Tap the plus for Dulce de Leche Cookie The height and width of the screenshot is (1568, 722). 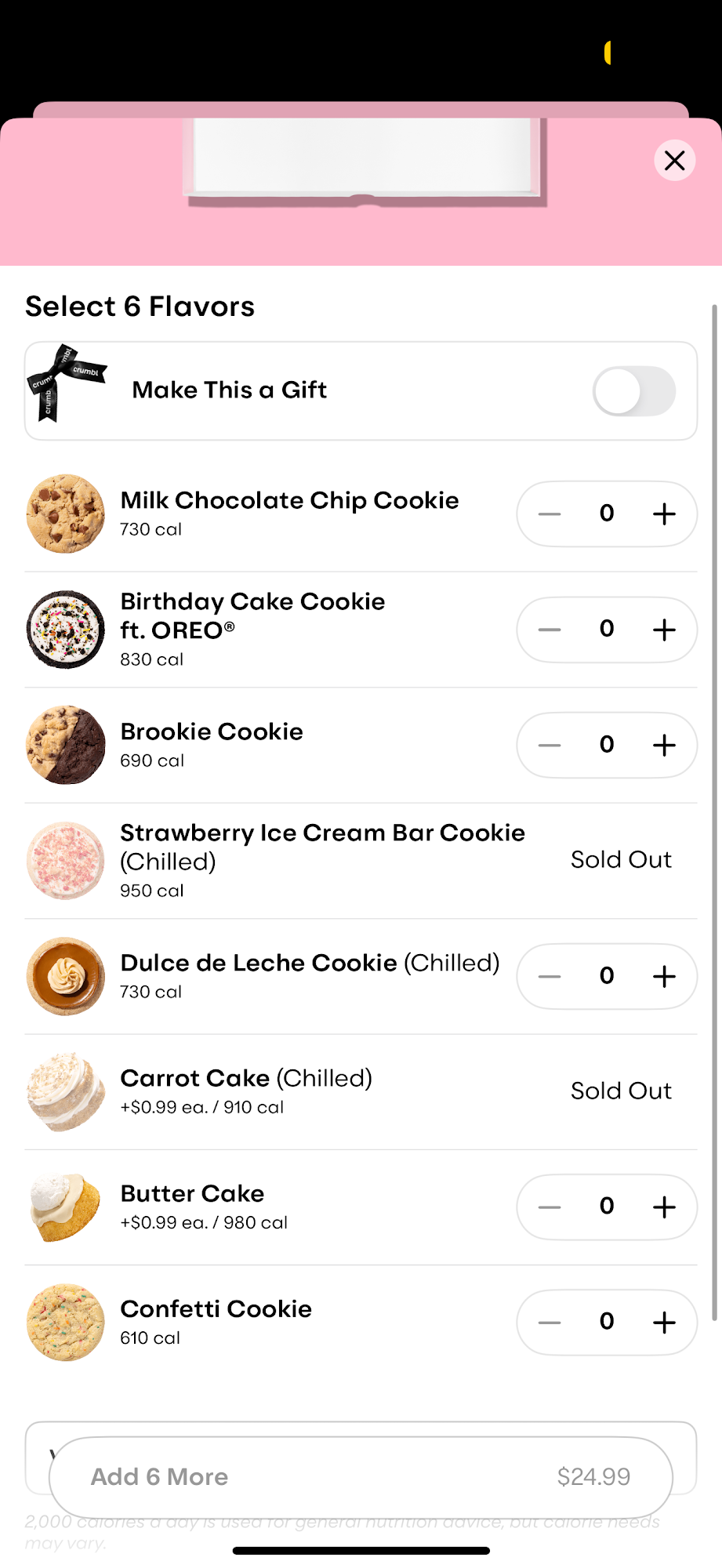[663, 976]
